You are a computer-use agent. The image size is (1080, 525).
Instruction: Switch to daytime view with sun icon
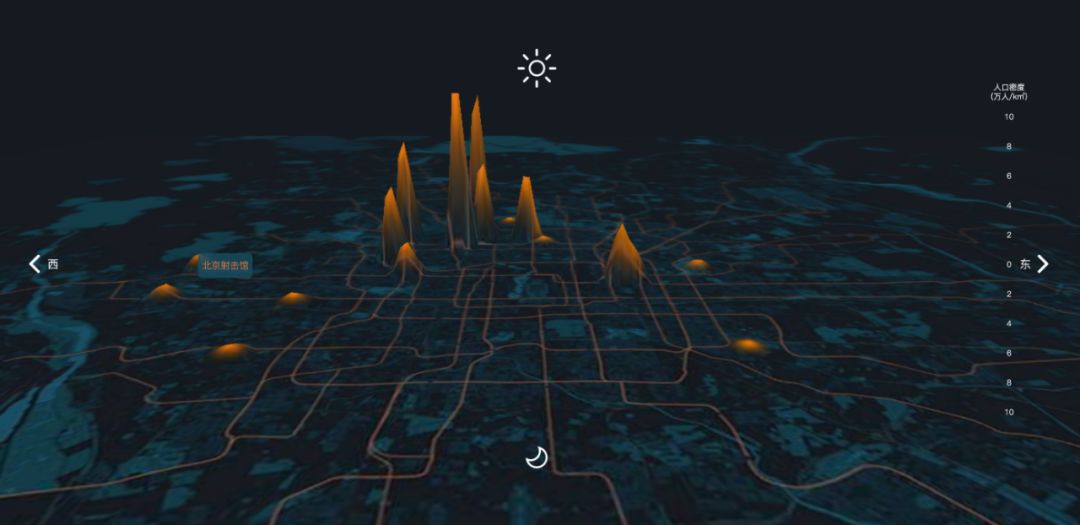pos(537,68)
